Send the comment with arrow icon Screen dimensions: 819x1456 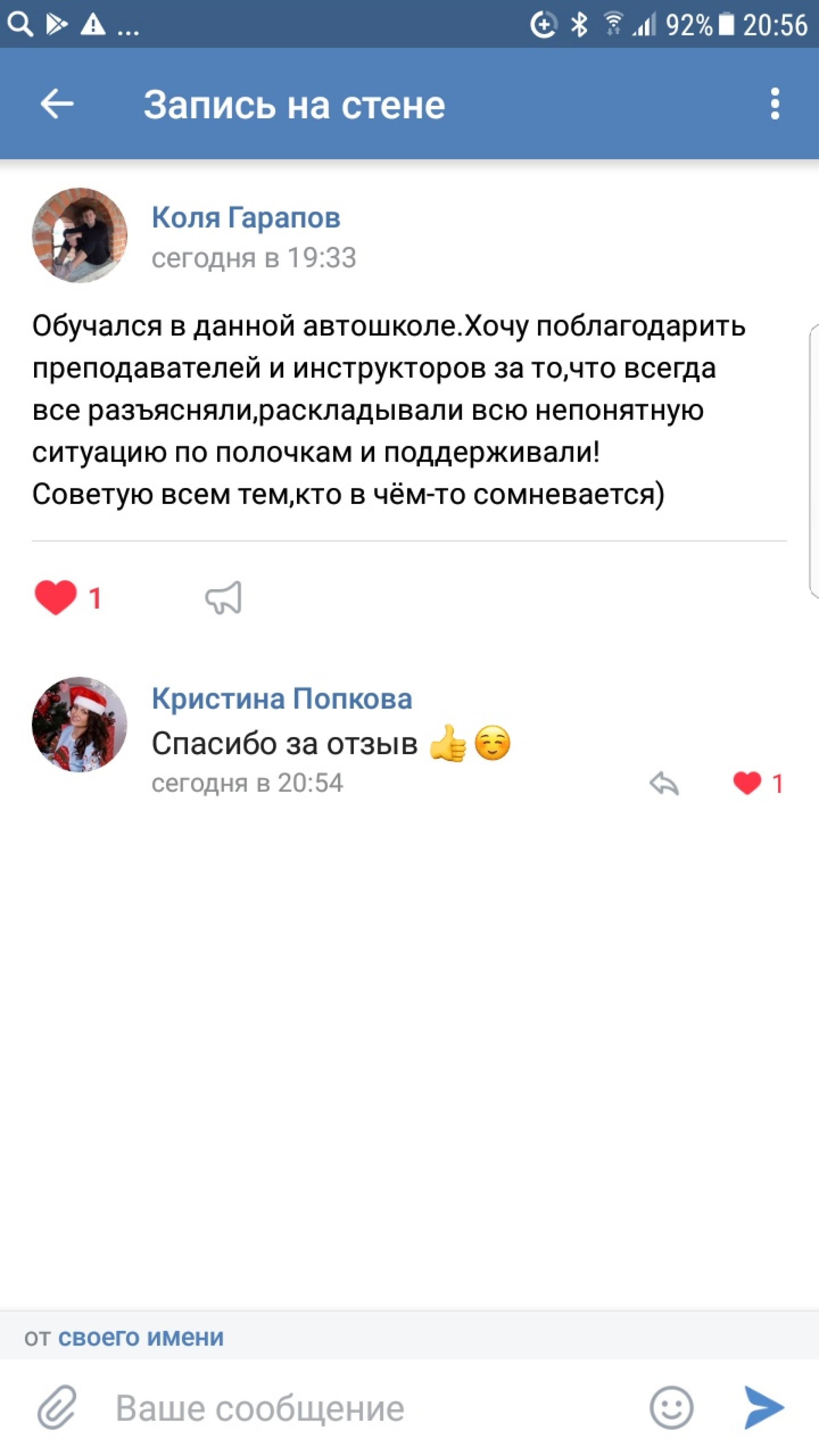764,1407
